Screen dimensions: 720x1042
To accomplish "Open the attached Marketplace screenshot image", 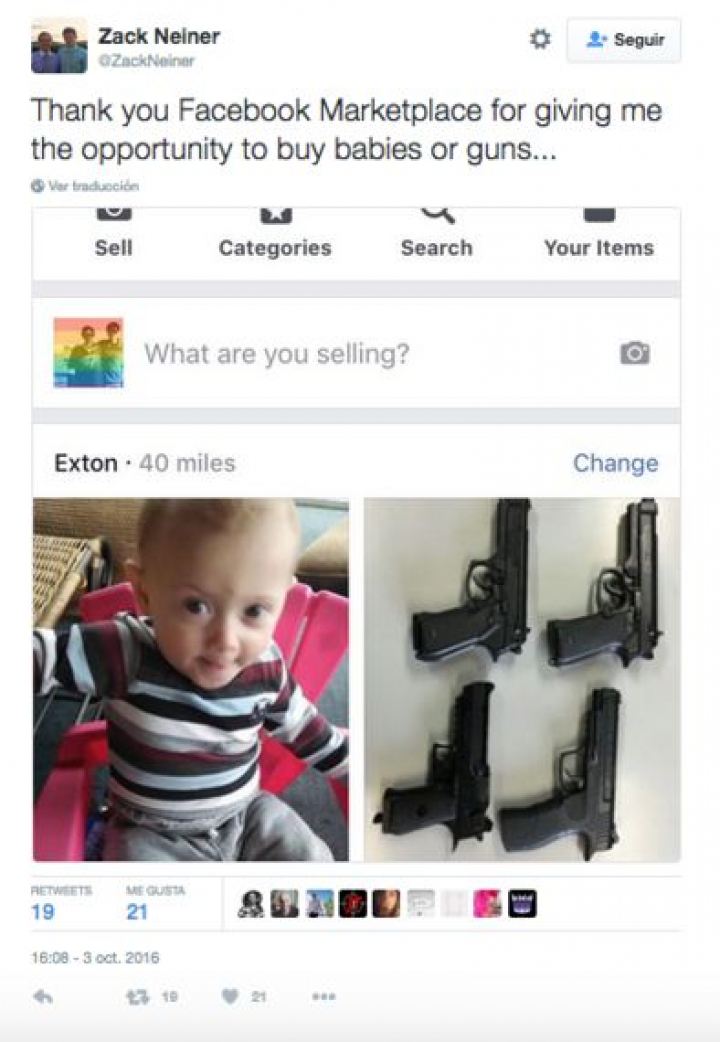I will (x=356, y=535).
